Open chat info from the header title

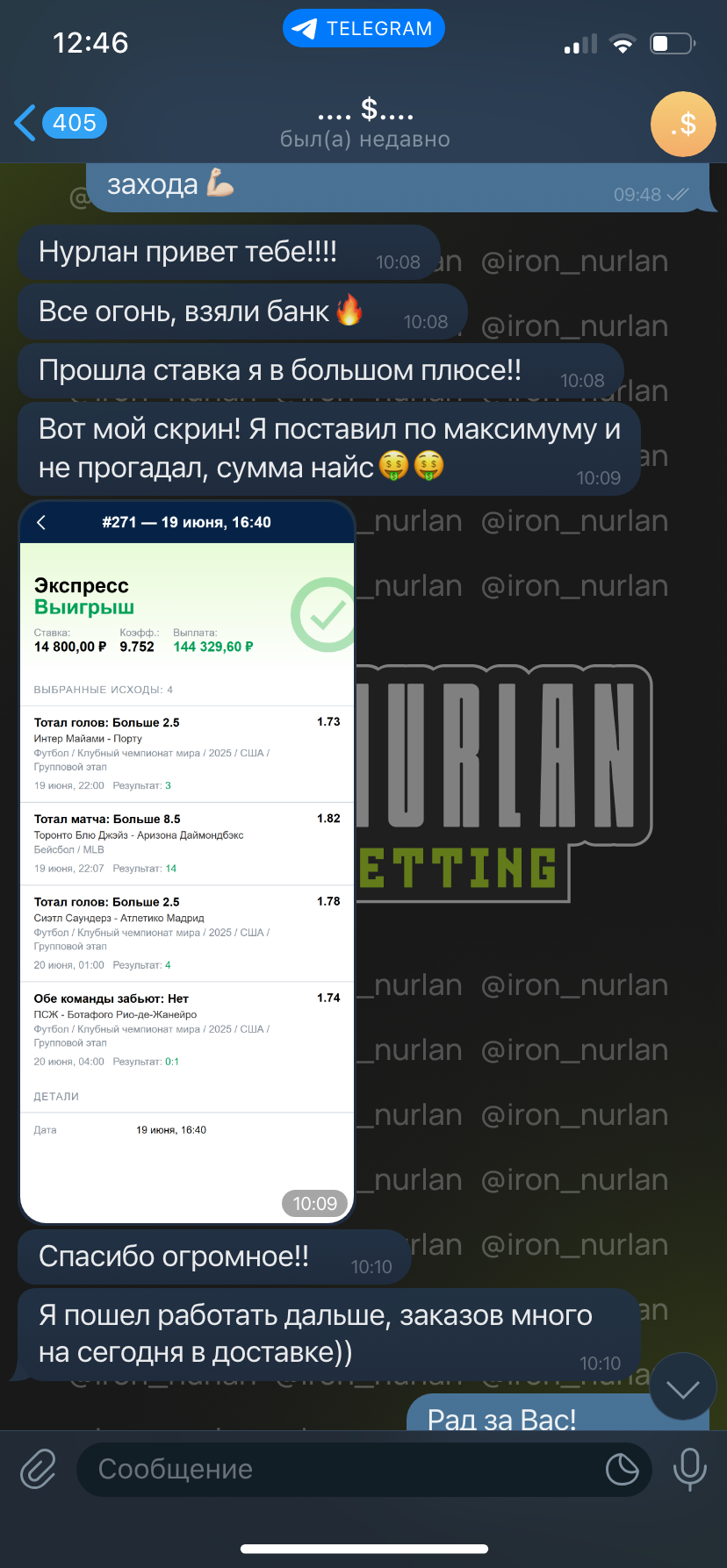pyautogui.click(x=364, y=123)
